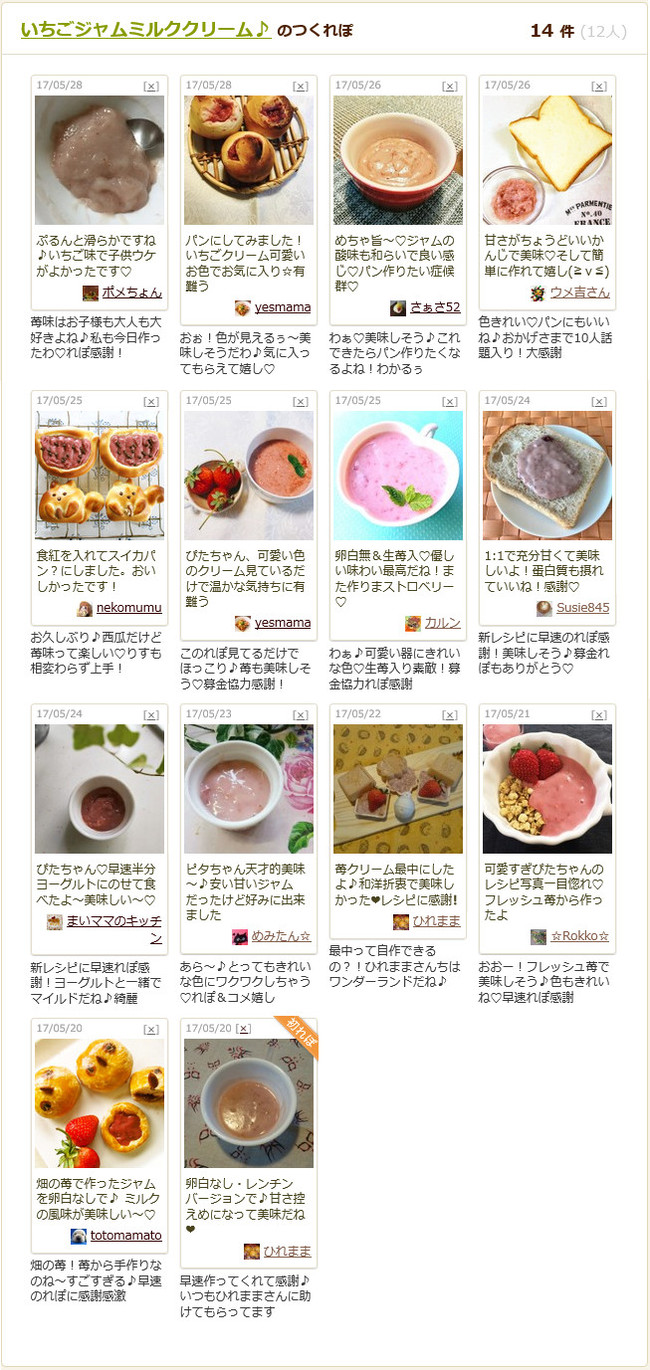Close the 17/05/28 report by ポメちょん
The image size is (650, 1370).
[151, 86]
